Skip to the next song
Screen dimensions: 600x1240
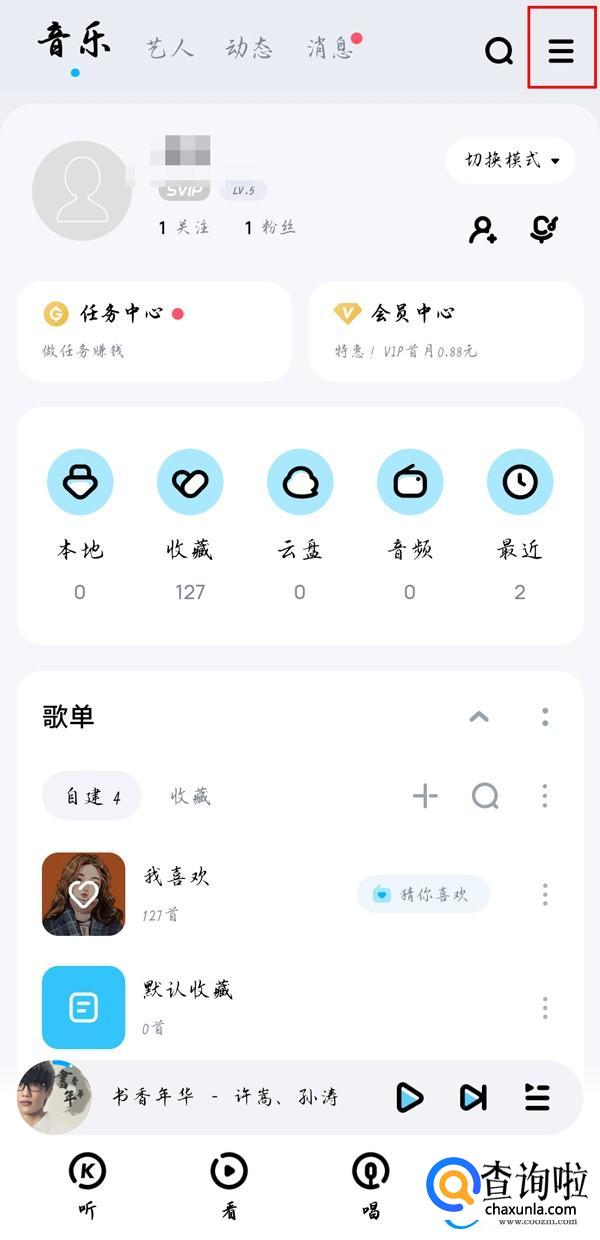473,1097
